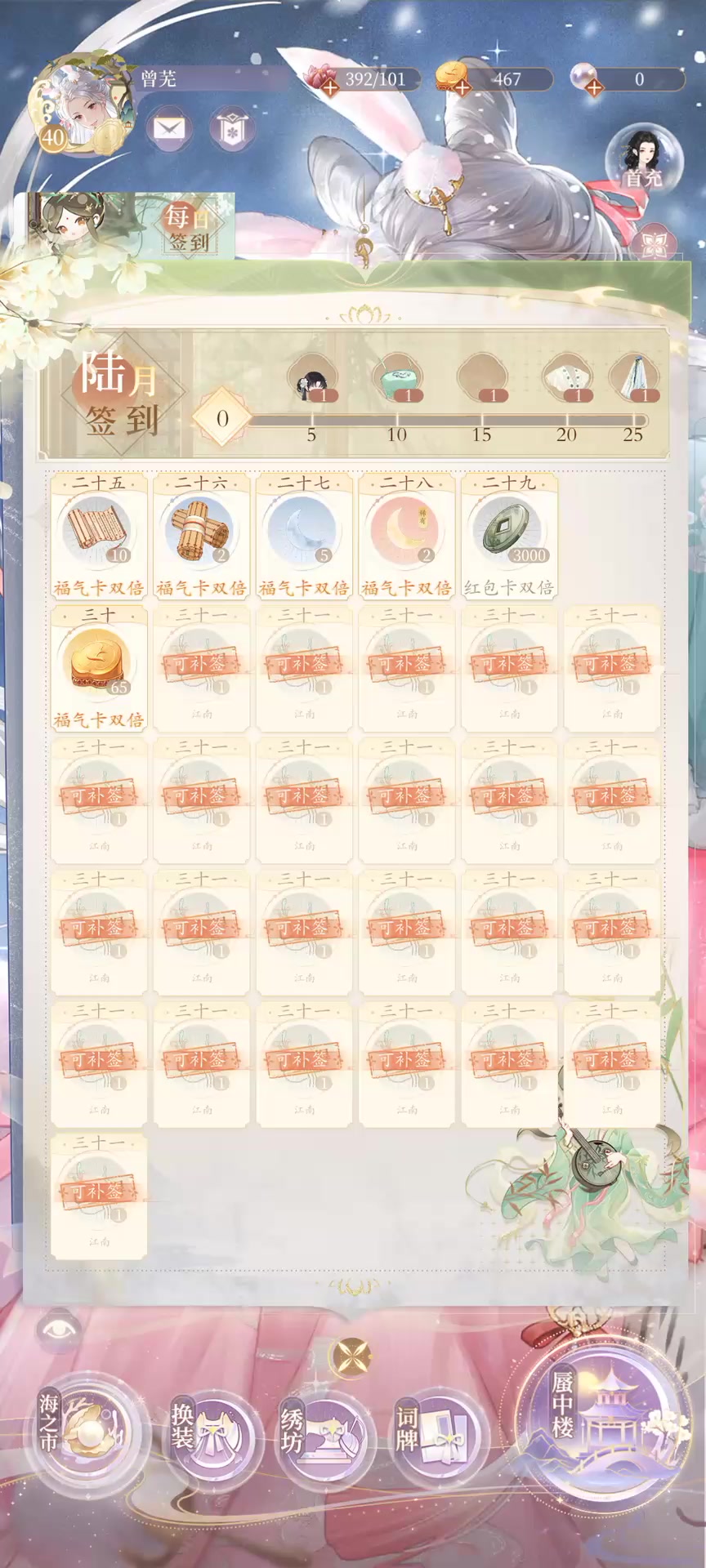Tap the 25-day milestone reward
The height and width of the screenshot is (1568, 706).
coord(634,380)
